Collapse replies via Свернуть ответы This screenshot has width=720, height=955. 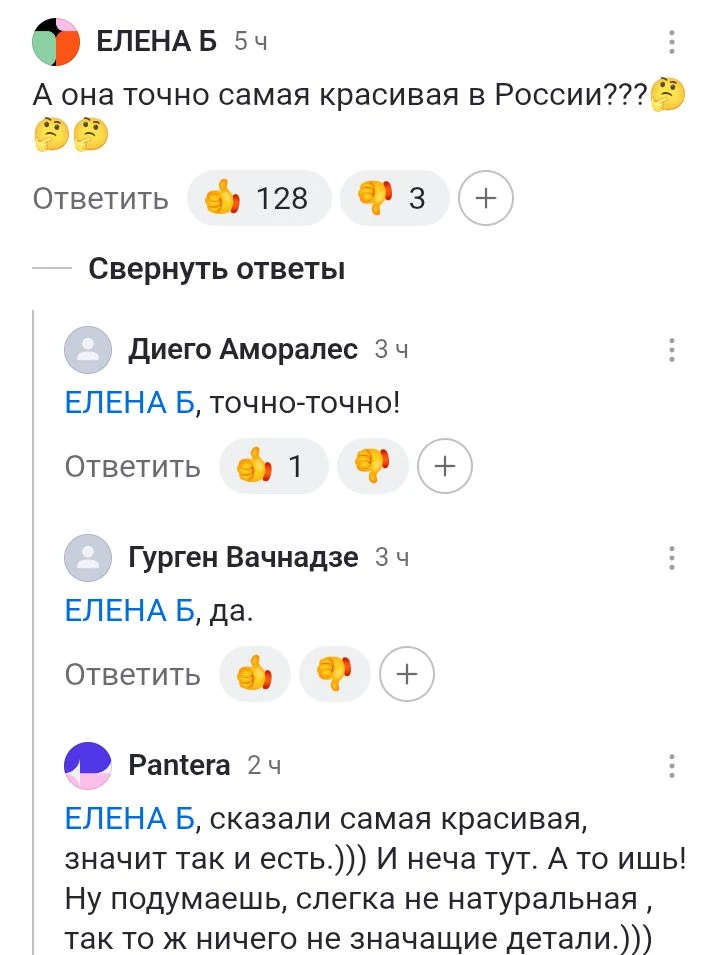coord(216,269)
